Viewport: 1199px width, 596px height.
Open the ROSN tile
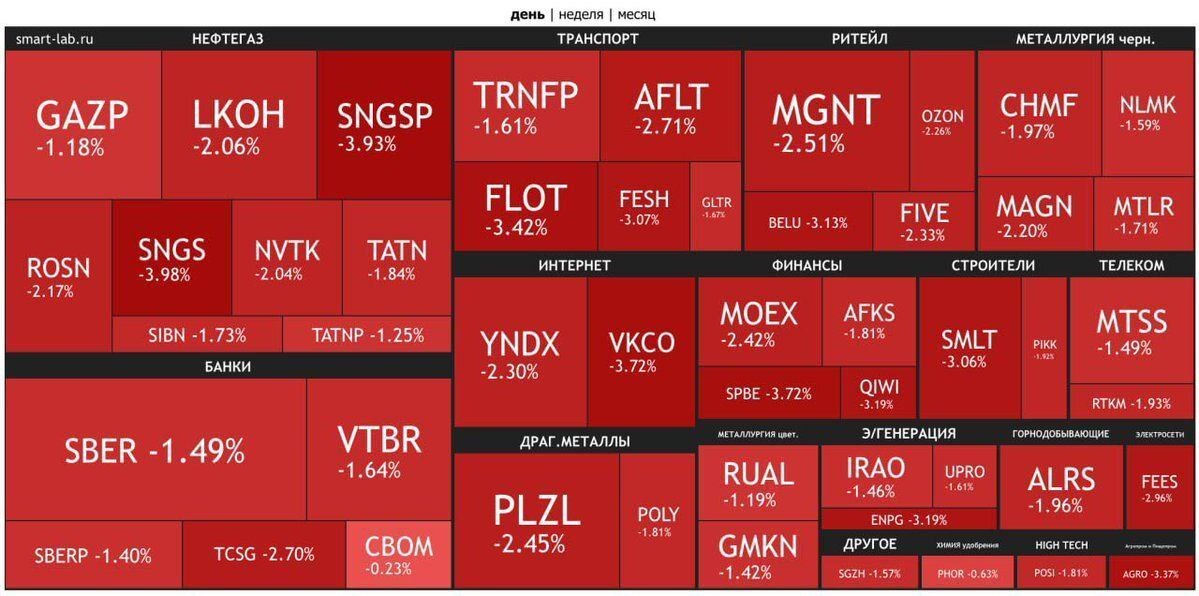coord(58,275)
